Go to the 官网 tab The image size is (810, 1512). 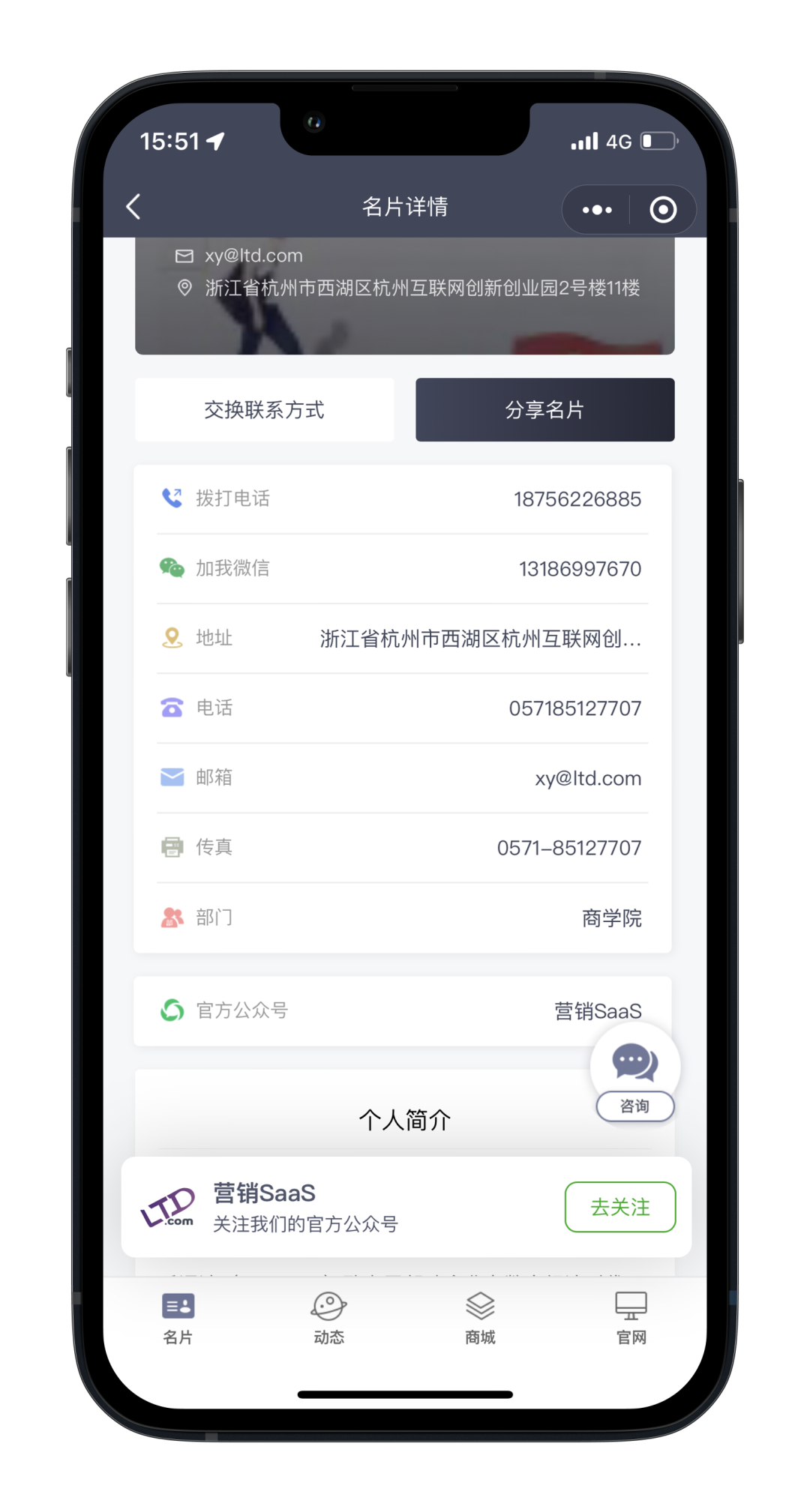point(631,1318)
